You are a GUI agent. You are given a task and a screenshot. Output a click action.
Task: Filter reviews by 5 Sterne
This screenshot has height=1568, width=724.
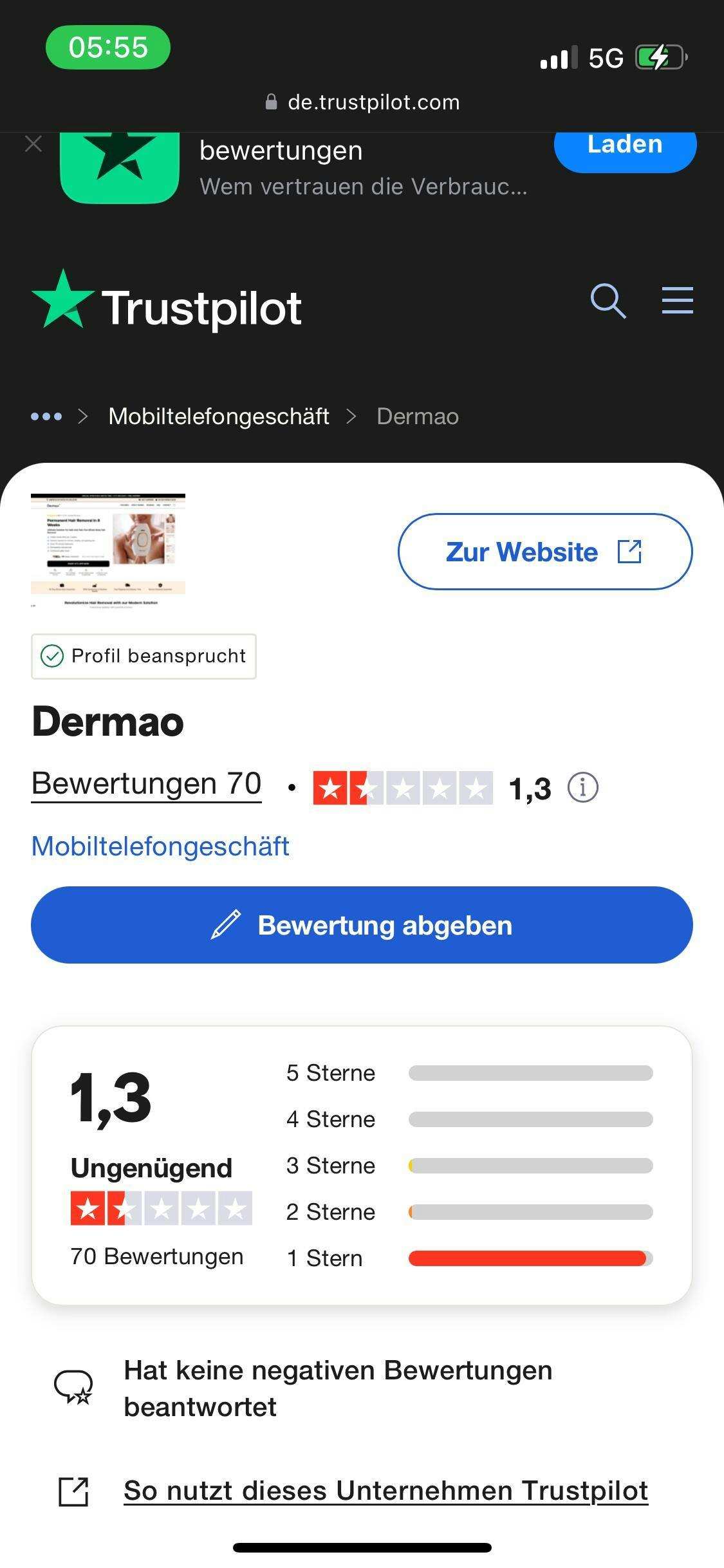pos(469,1073)
